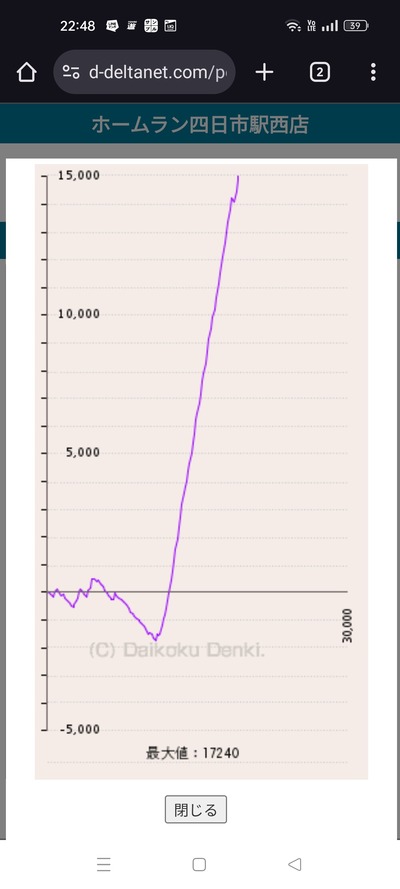Screen dimensions: 400x889
Task: Open the d-deltanet.com address bar
Action: tap(144, 72)
